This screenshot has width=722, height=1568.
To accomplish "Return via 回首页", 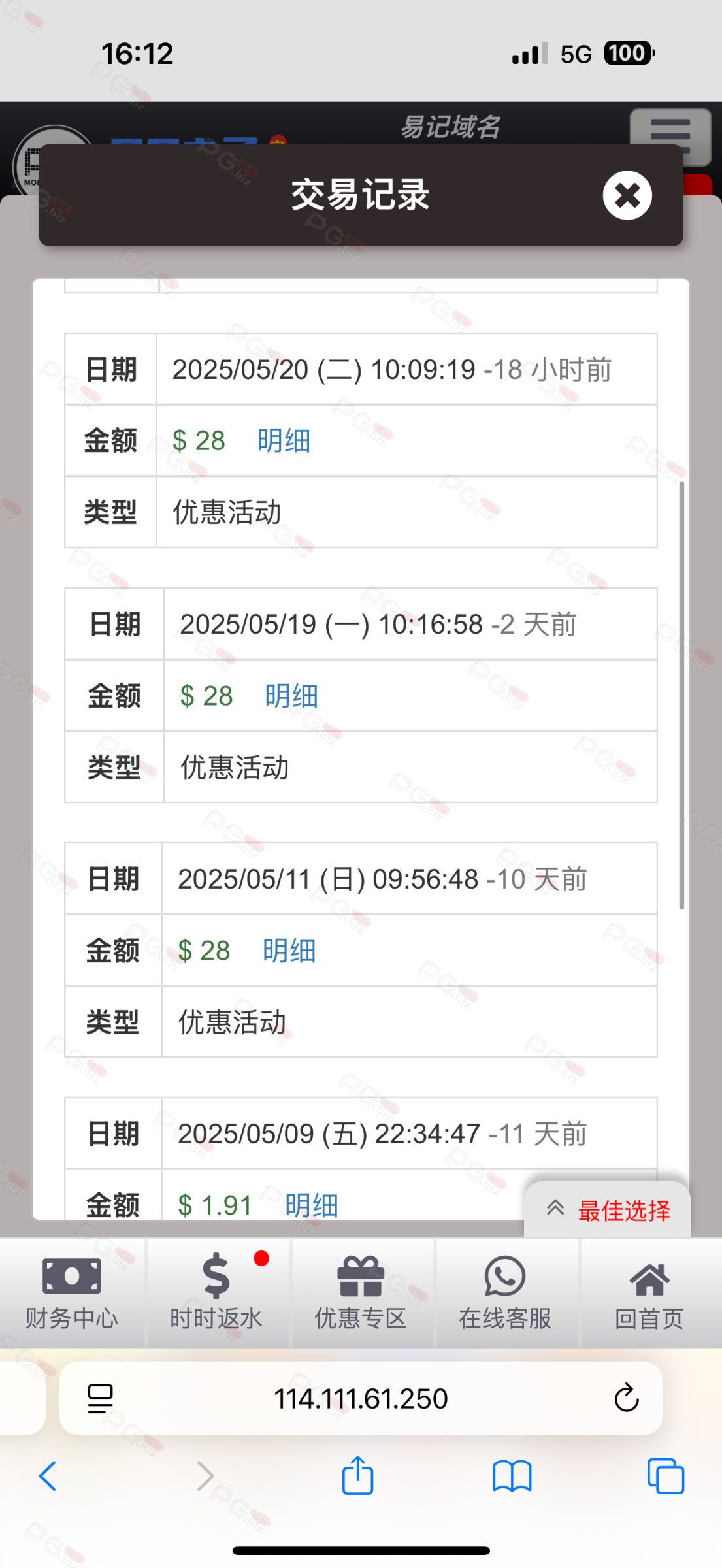I will (x=649, y=1293).
